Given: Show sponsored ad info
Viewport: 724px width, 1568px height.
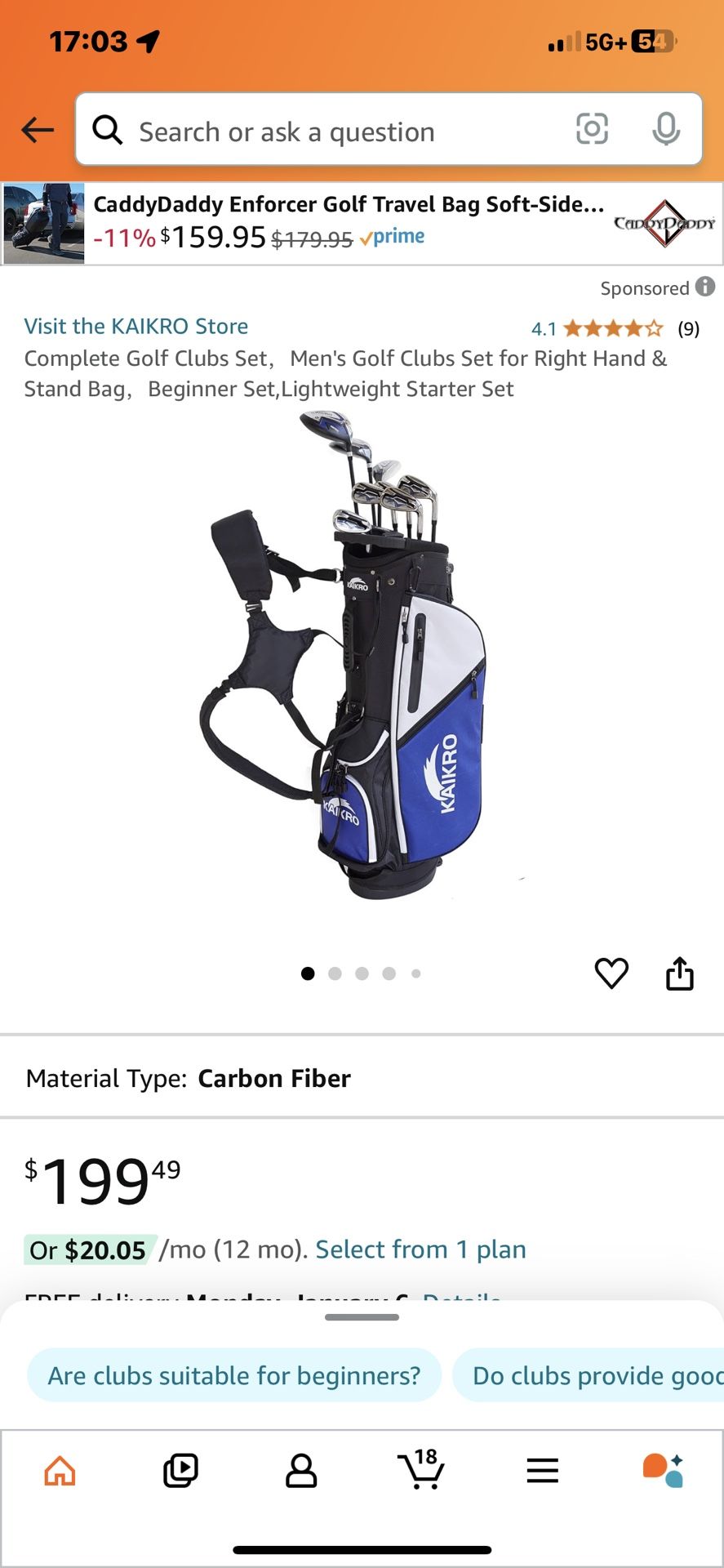Looking at the screenshot, I should click(x=705, y=287).
